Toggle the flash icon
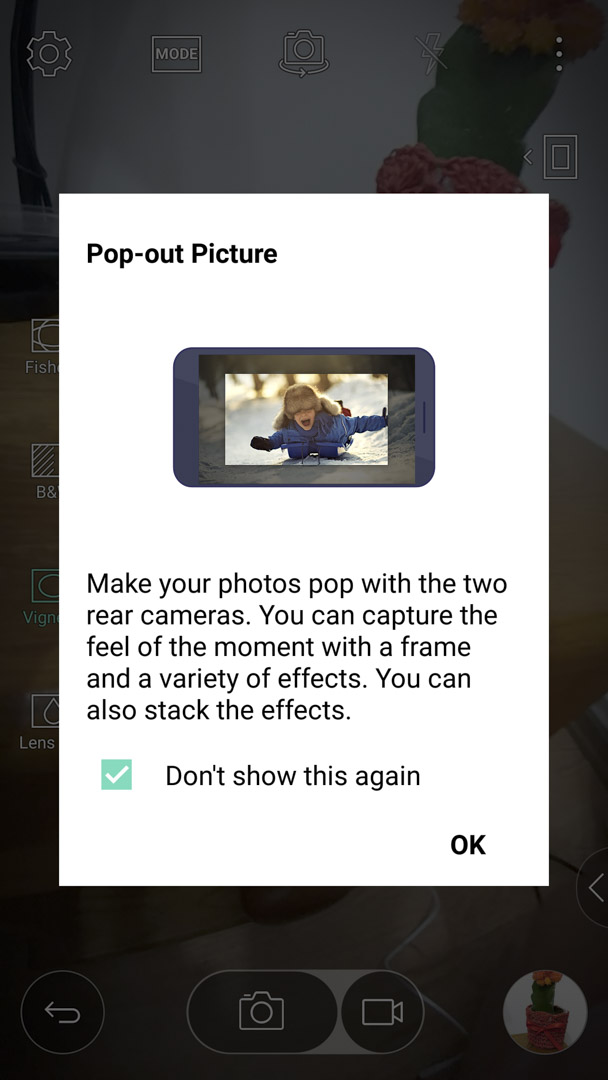This screenshot has width=608, height=1080. [x=431, y=54]
